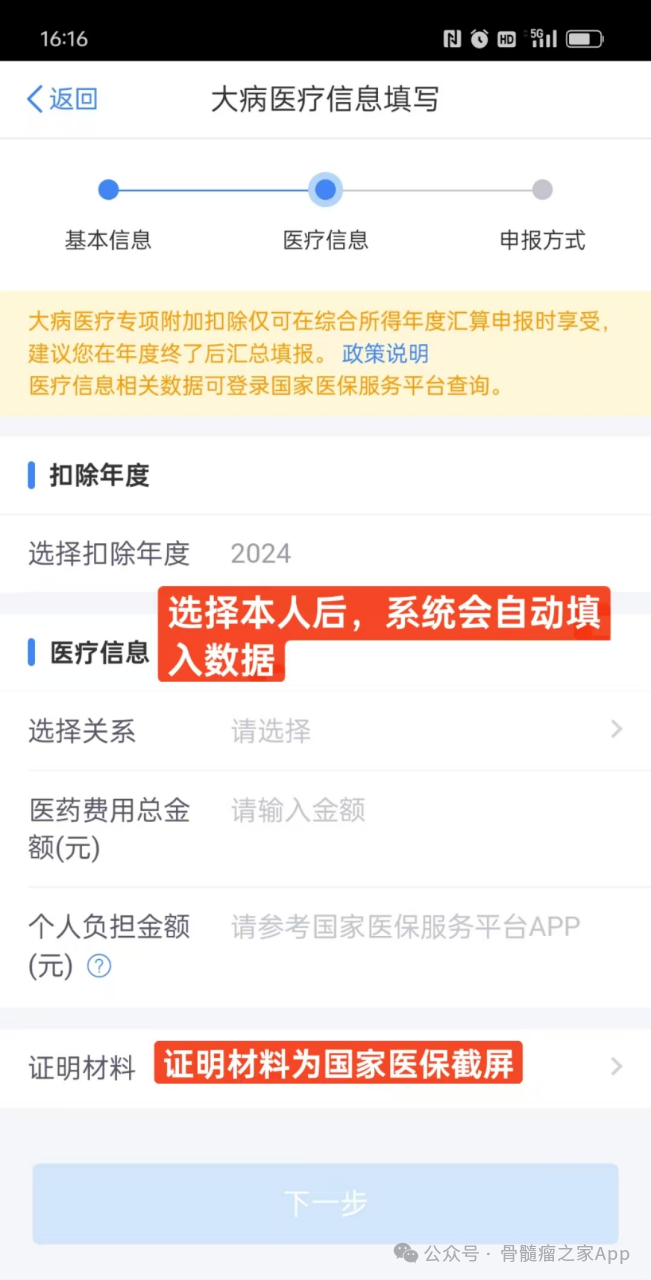Open the 政策说明 policy link
651x1280 pixels.
385,354
